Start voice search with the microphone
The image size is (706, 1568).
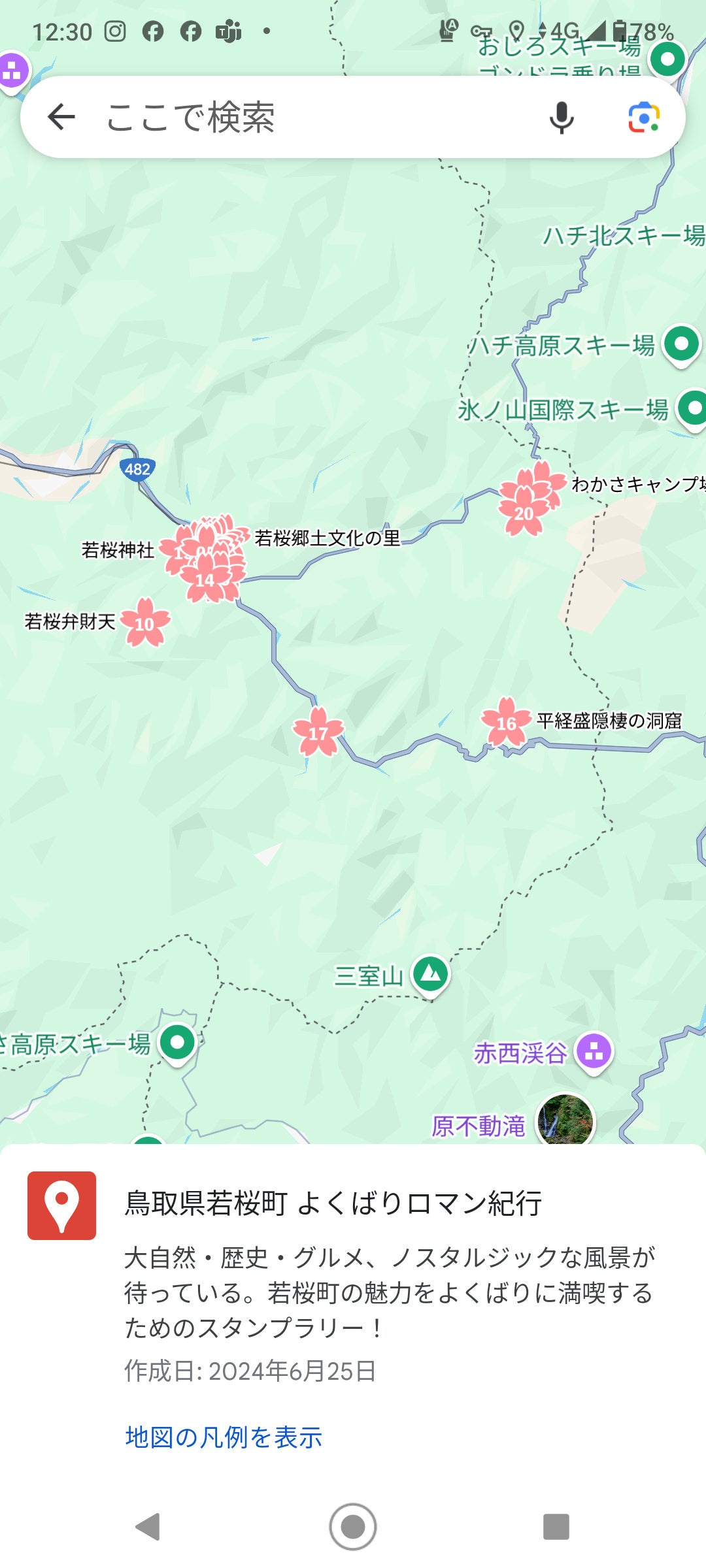[561, 118]
